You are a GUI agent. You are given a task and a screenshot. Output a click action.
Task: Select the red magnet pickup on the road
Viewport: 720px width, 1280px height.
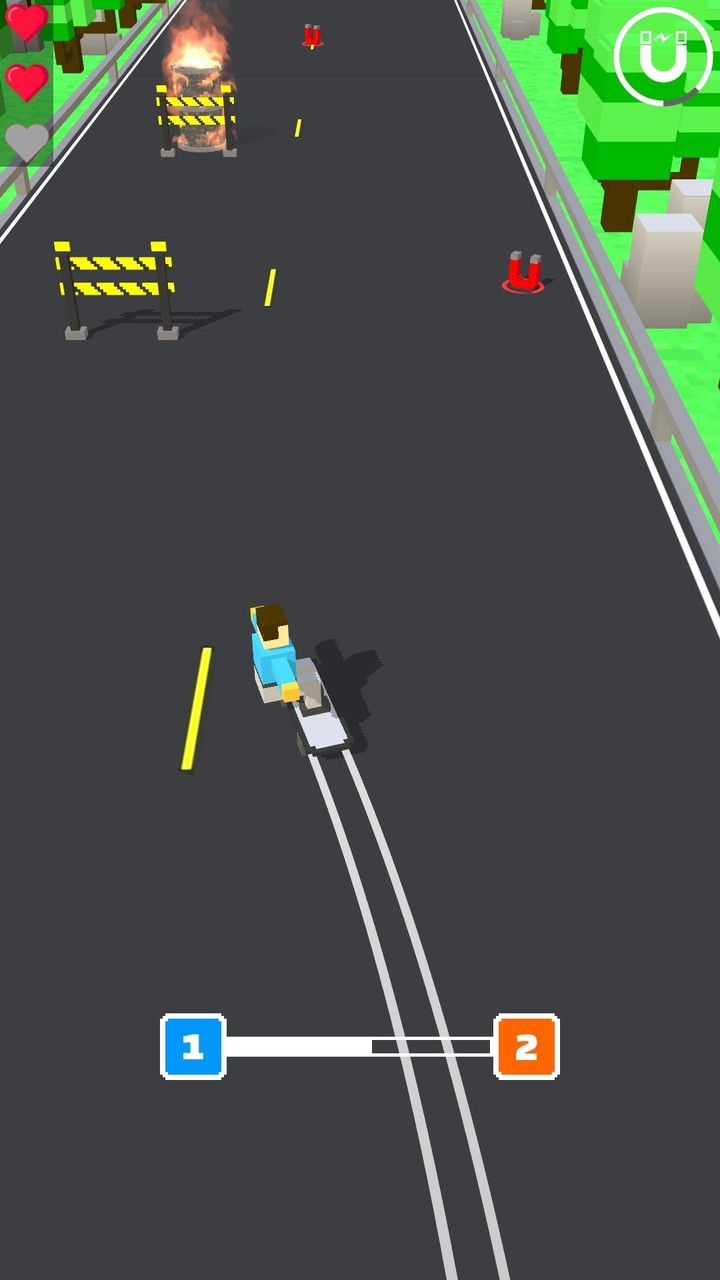point(522,270)
